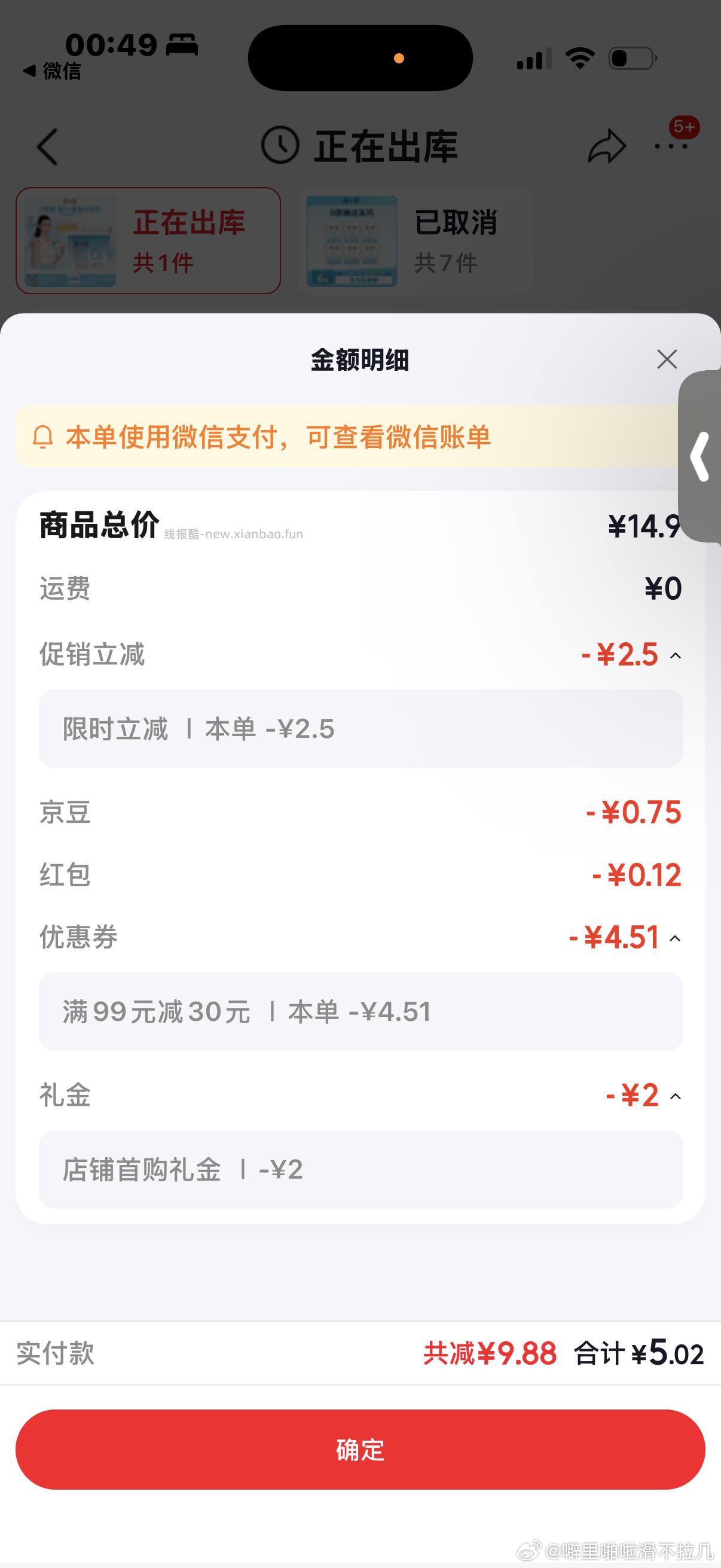Viewport: 721px width, 1568px height.
Task: Click the bell icon in payment notice banner
Action: [x=44, y=436]
